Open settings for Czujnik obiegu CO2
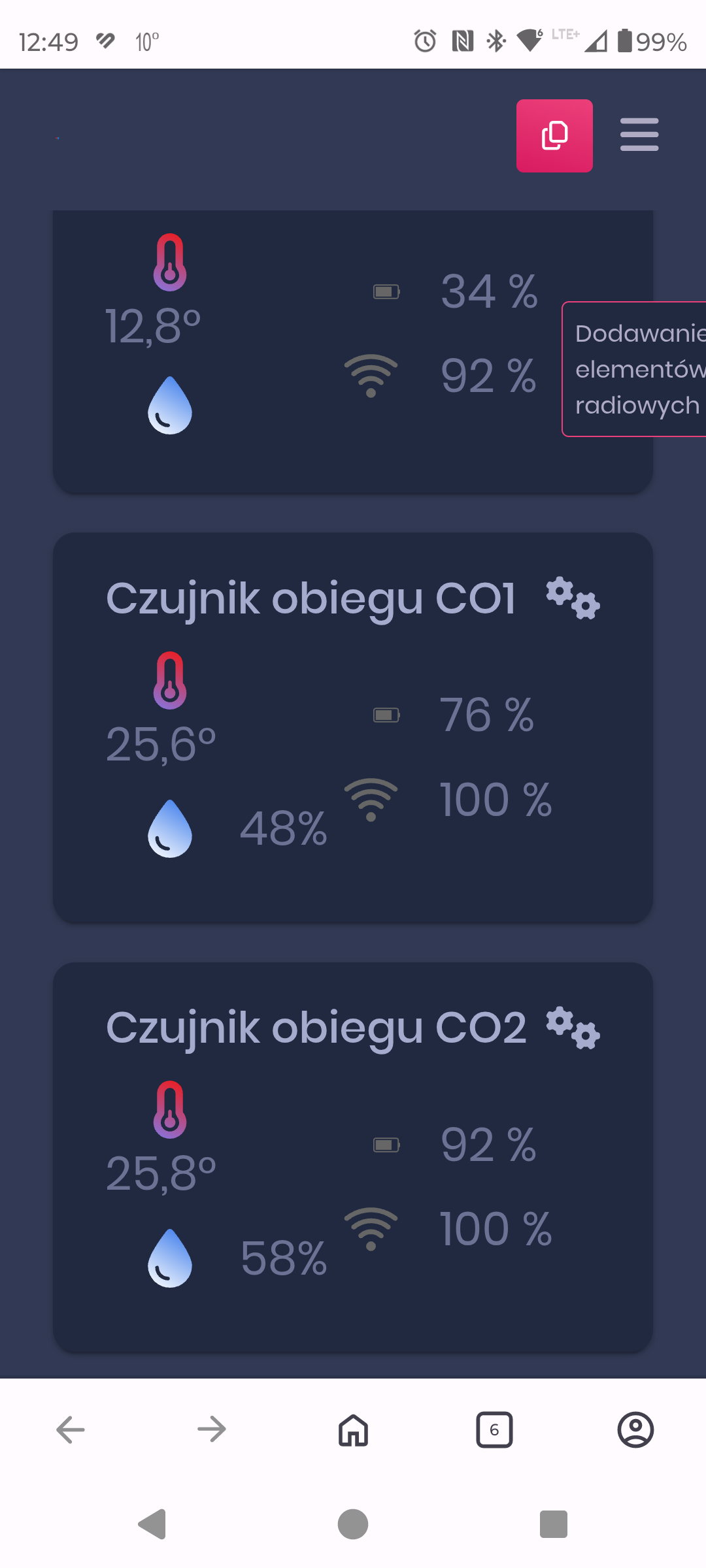This screenshot has width=706, height=1568. 573,1028
